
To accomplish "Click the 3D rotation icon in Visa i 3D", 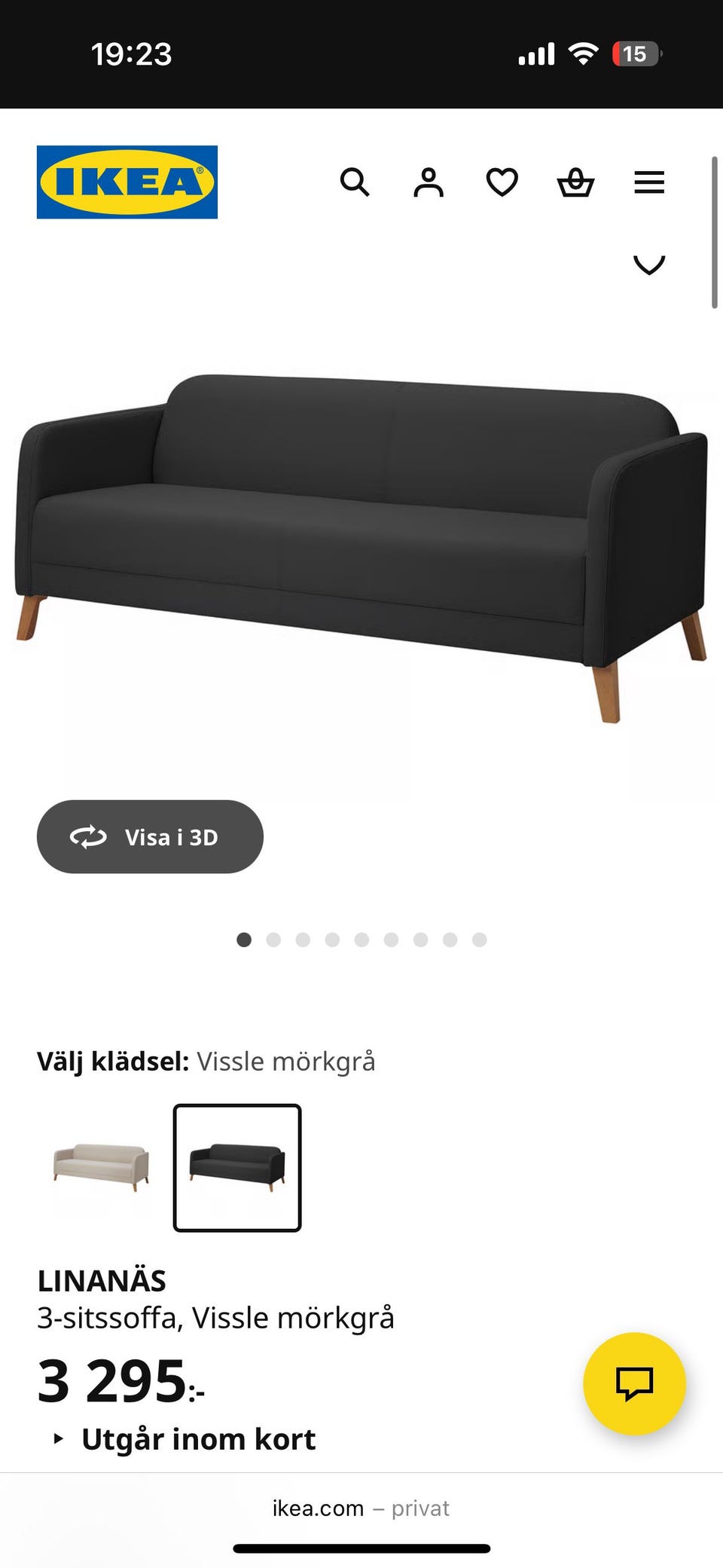I will tap(88, 836).
